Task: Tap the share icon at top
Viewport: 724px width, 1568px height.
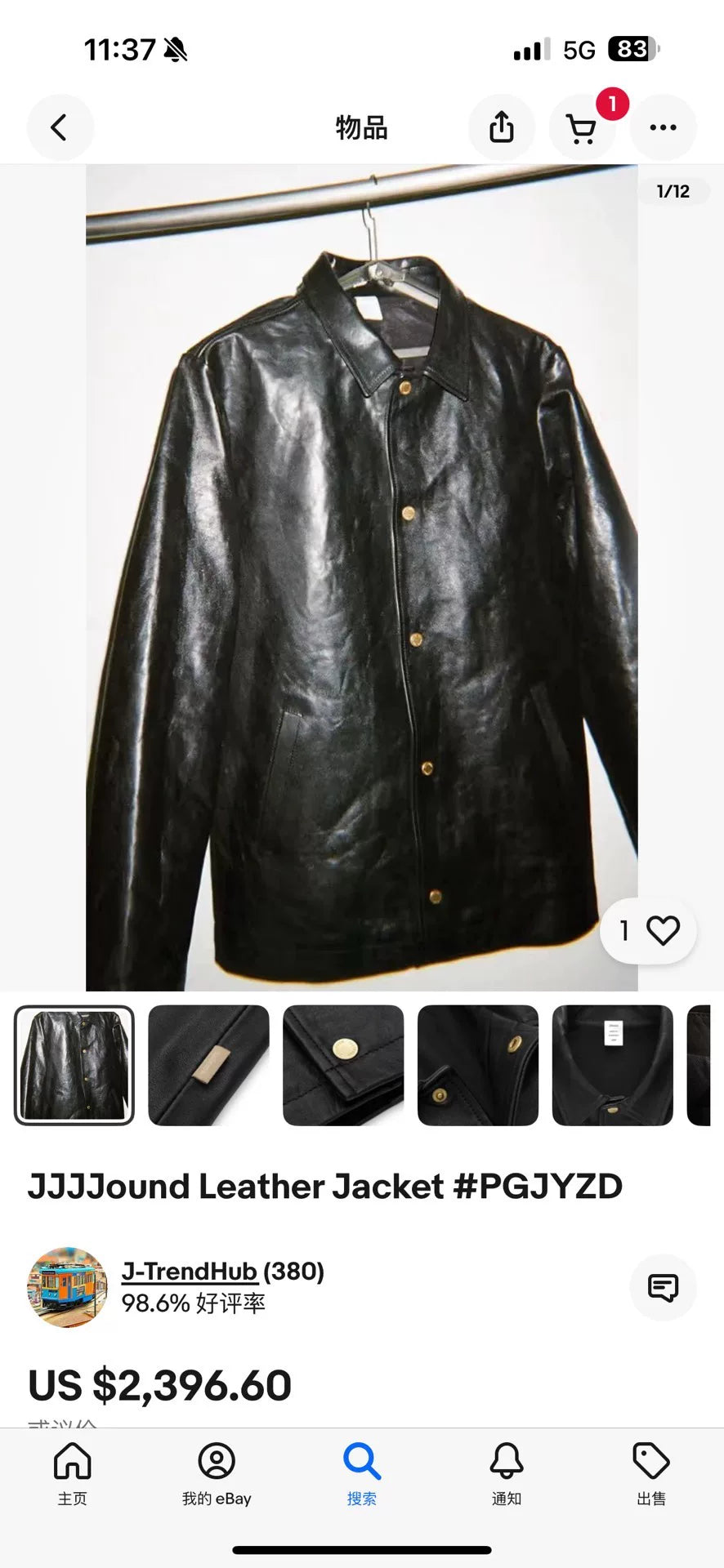Action: click(502, 127)
